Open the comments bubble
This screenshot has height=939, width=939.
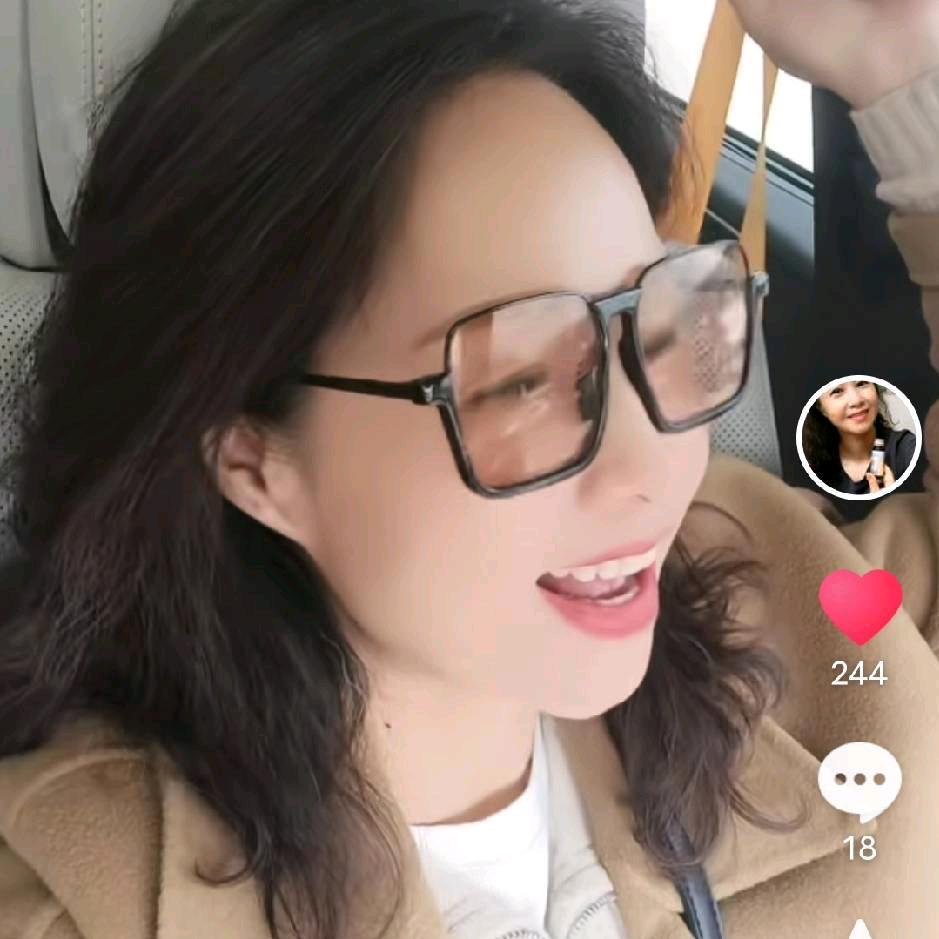(859, 781)
